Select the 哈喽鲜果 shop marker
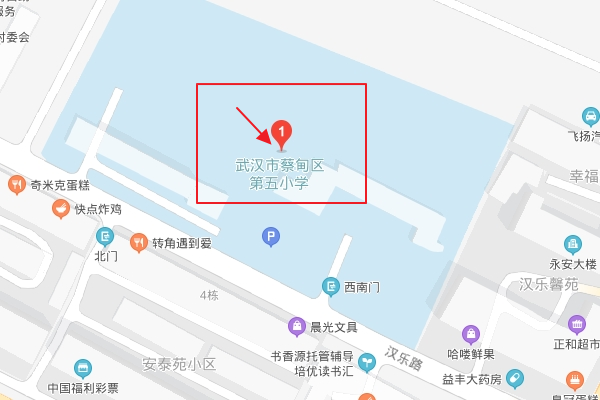 471,334
